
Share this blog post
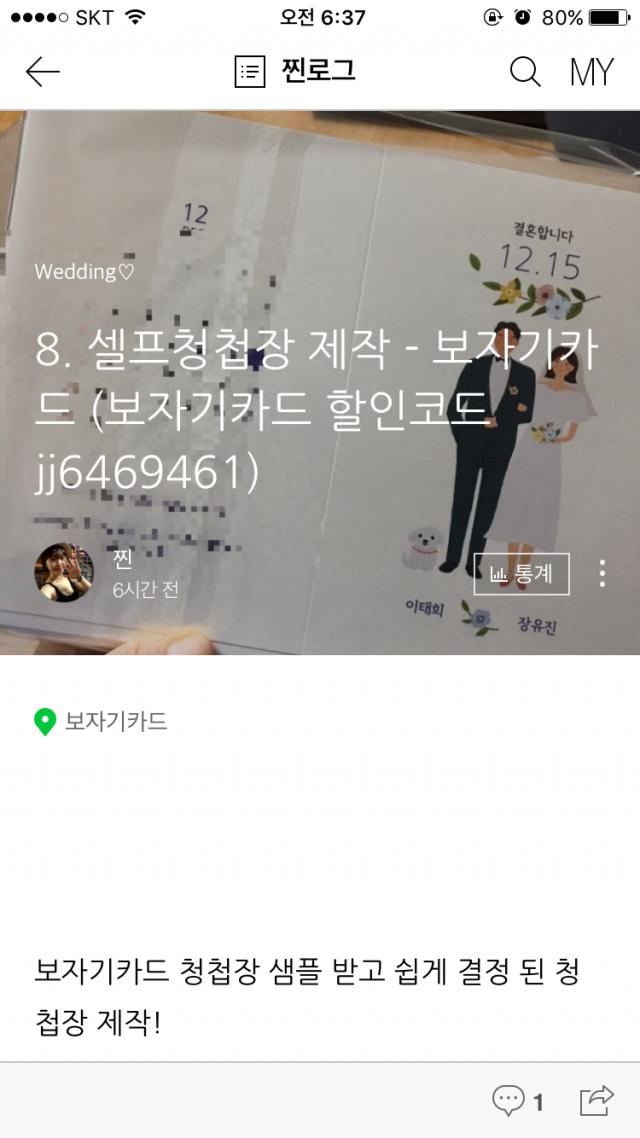(596, 1101)
